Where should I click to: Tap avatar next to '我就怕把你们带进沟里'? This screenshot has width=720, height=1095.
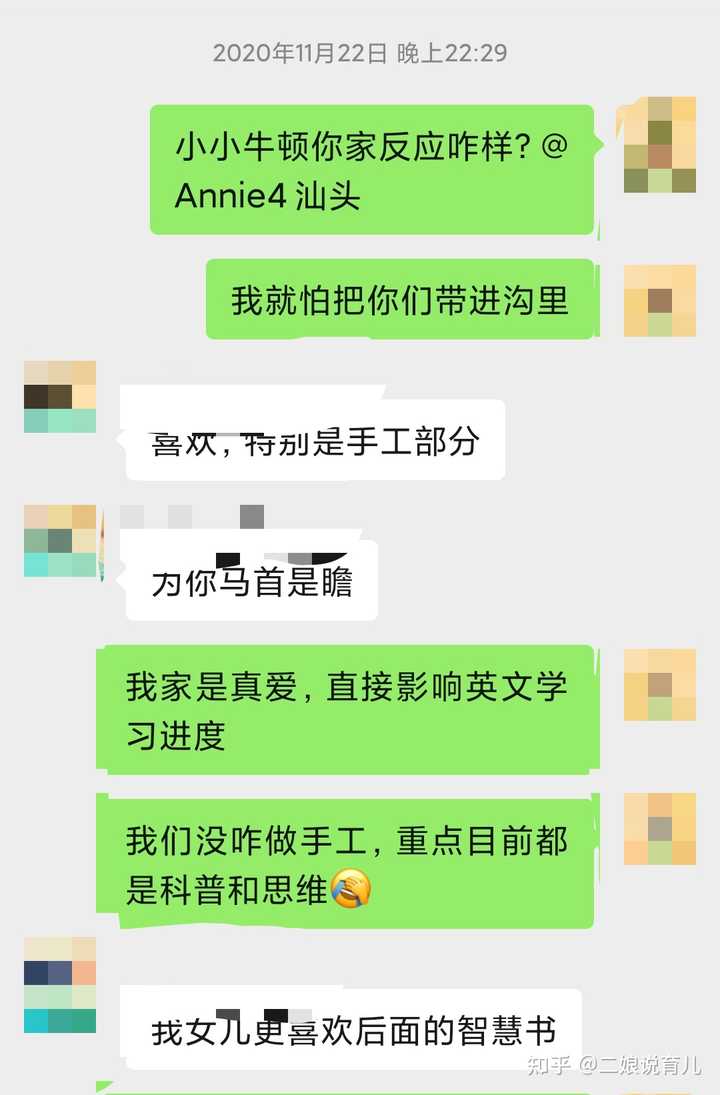[x=659, y=300]
